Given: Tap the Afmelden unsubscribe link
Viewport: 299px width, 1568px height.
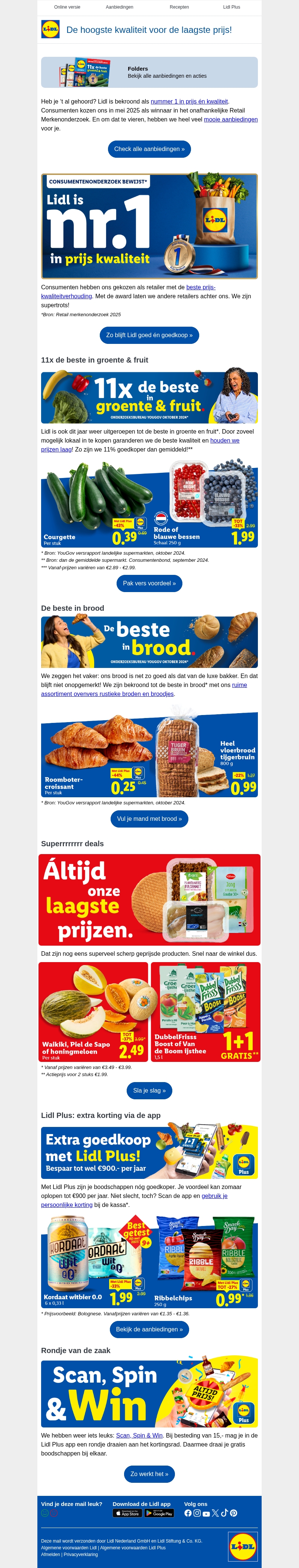Looking at the screenshot, I should click(x=50, y=1554).
